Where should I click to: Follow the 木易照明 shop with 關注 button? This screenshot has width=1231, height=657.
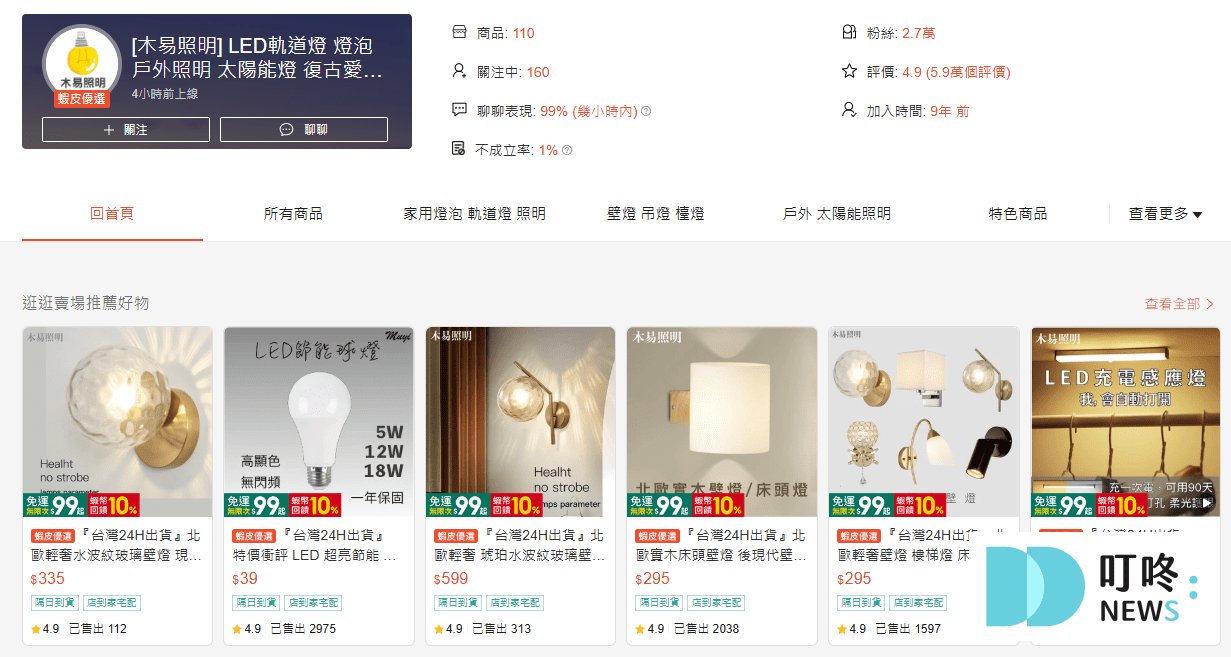pos(126,129)
